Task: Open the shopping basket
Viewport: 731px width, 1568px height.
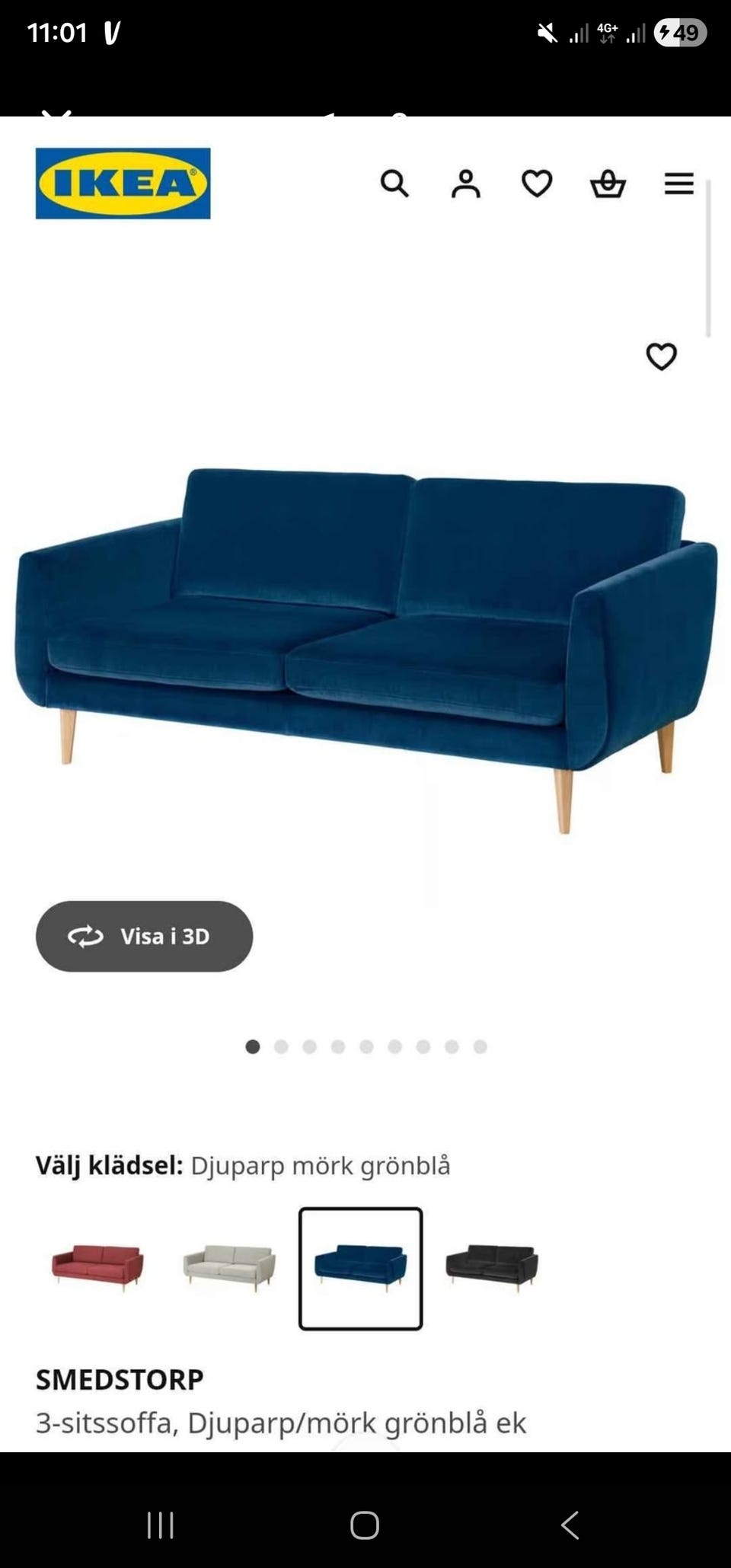Action: point(608,184)
